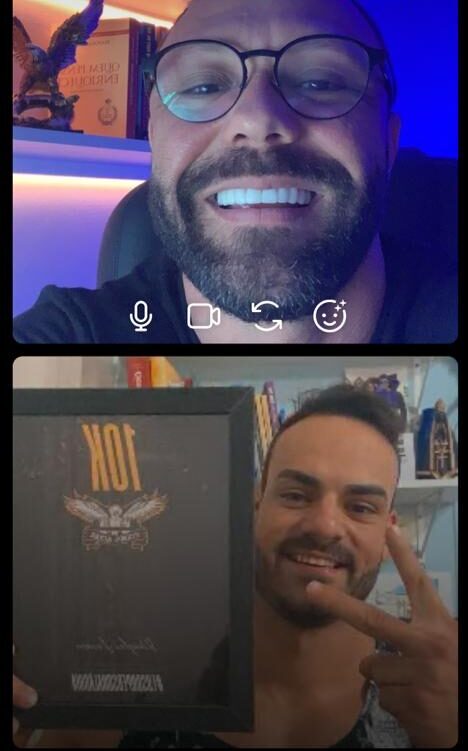The height and width of the screenshot is (751, 468).
Task: Open the face effects filter
Action: [330, 316]
